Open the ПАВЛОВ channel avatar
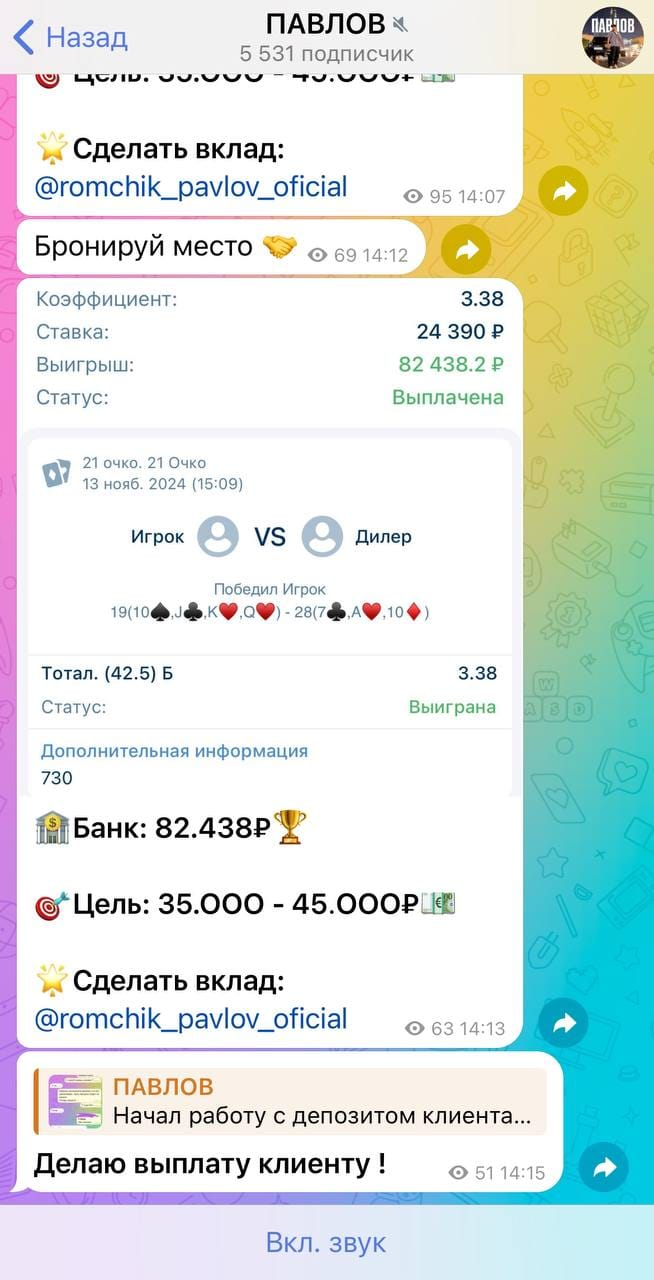 point(613,38)
